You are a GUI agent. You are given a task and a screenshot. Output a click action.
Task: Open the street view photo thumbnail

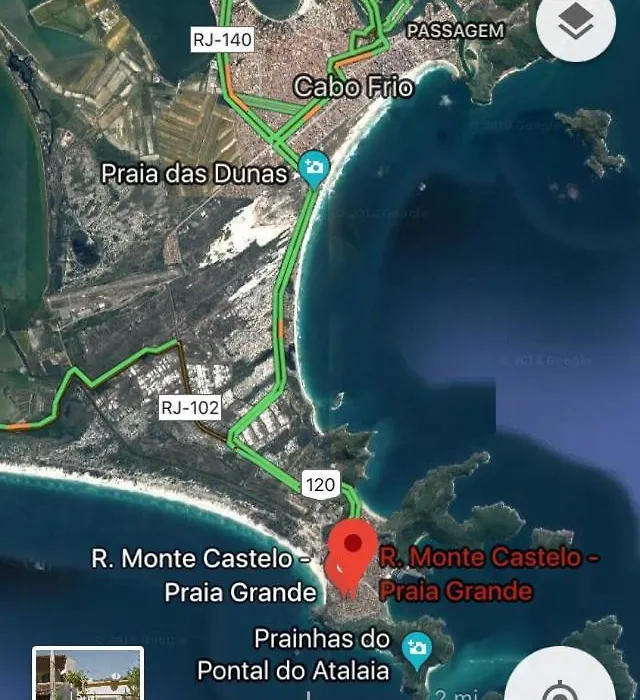click(x=88, y=675)
